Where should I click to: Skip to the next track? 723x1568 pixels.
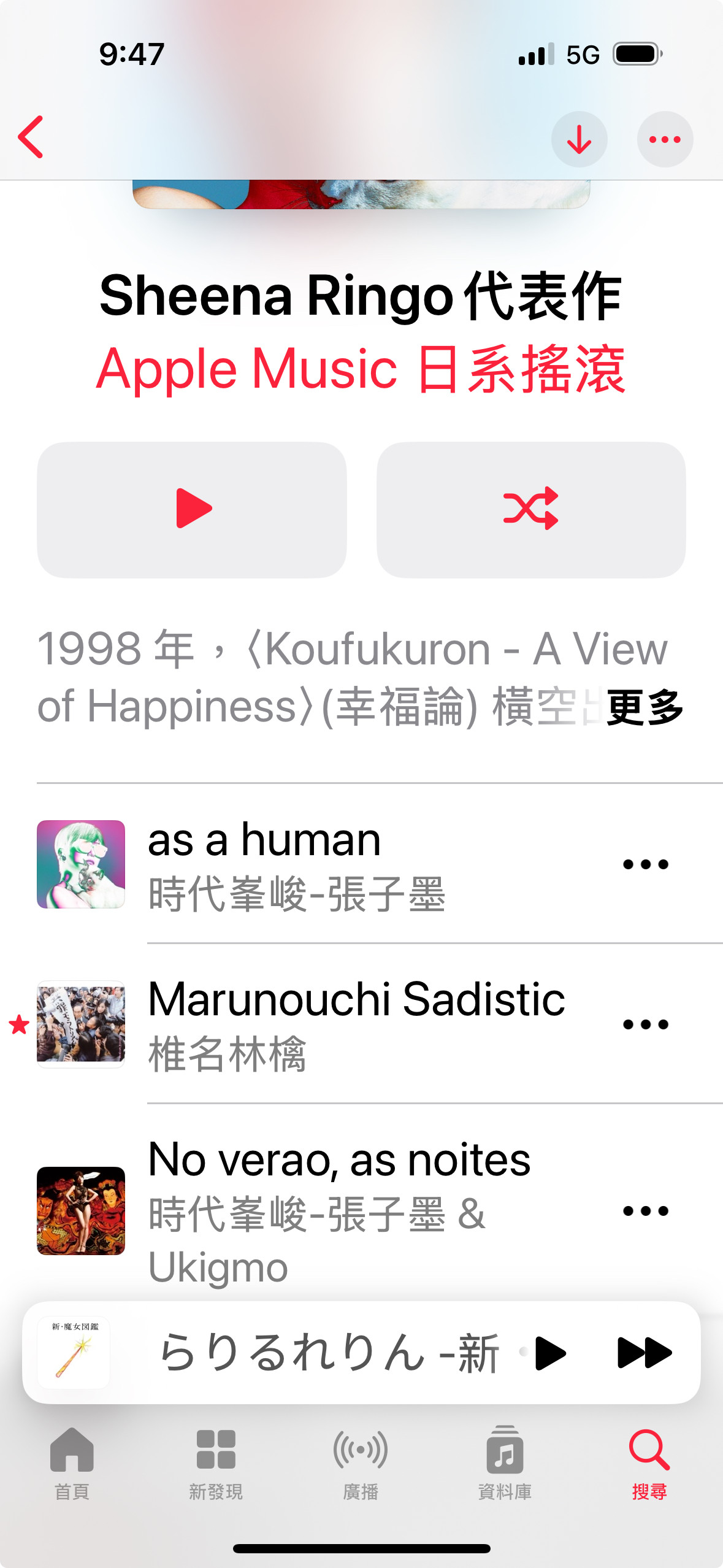[644, 1353]
